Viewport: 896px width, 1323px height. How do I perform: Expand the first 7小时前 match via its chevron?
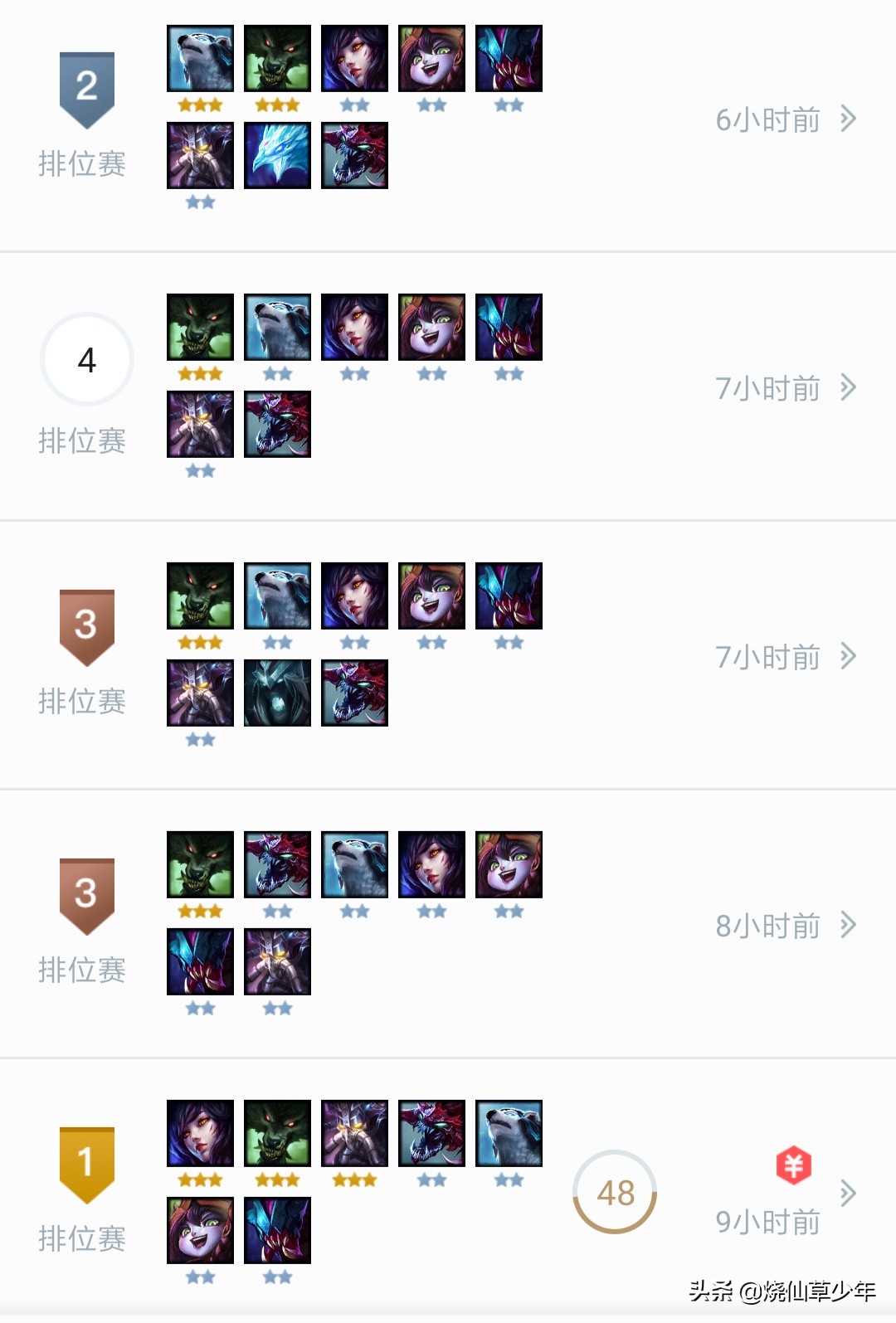pyautogui.click(x=848, y=388)
